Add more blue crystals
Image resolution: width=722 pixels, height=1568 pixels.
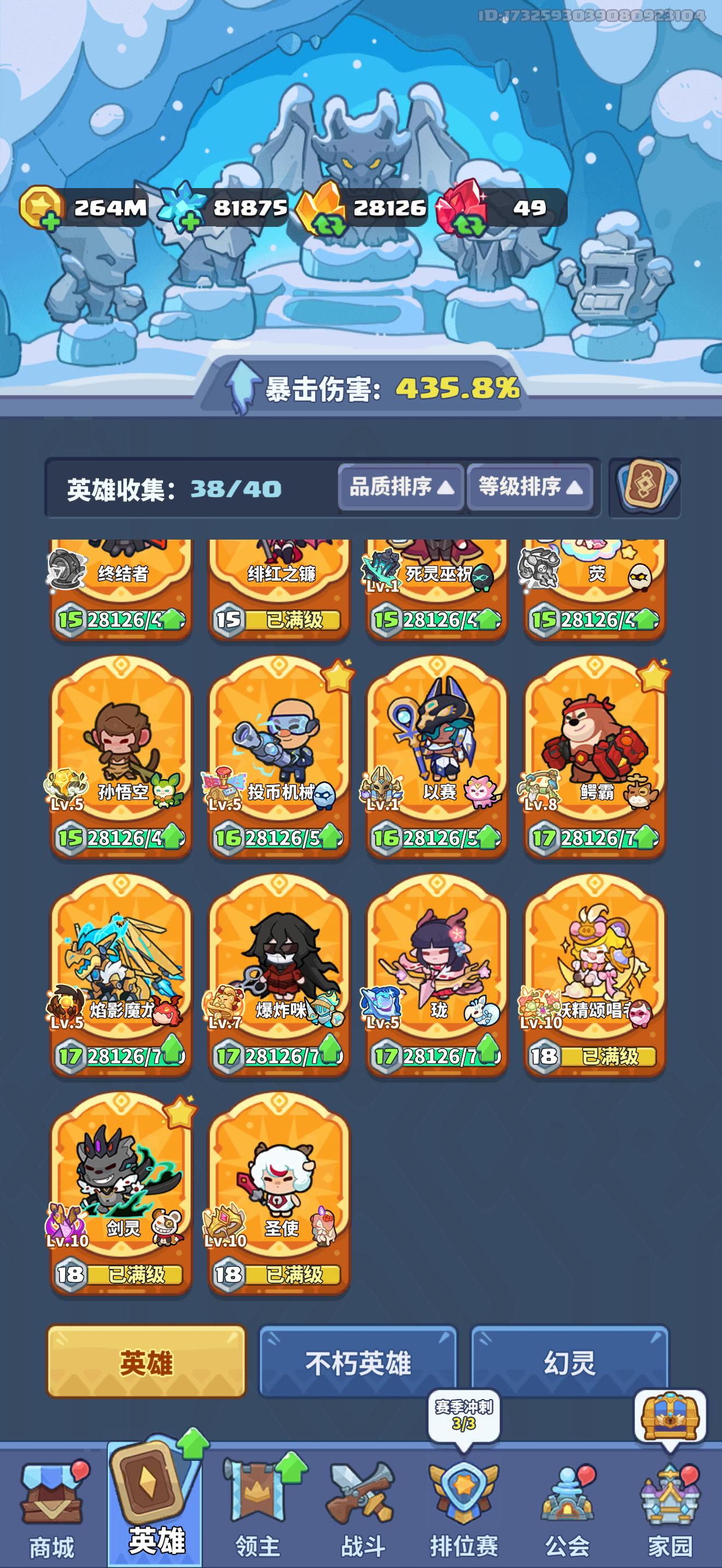190,221
